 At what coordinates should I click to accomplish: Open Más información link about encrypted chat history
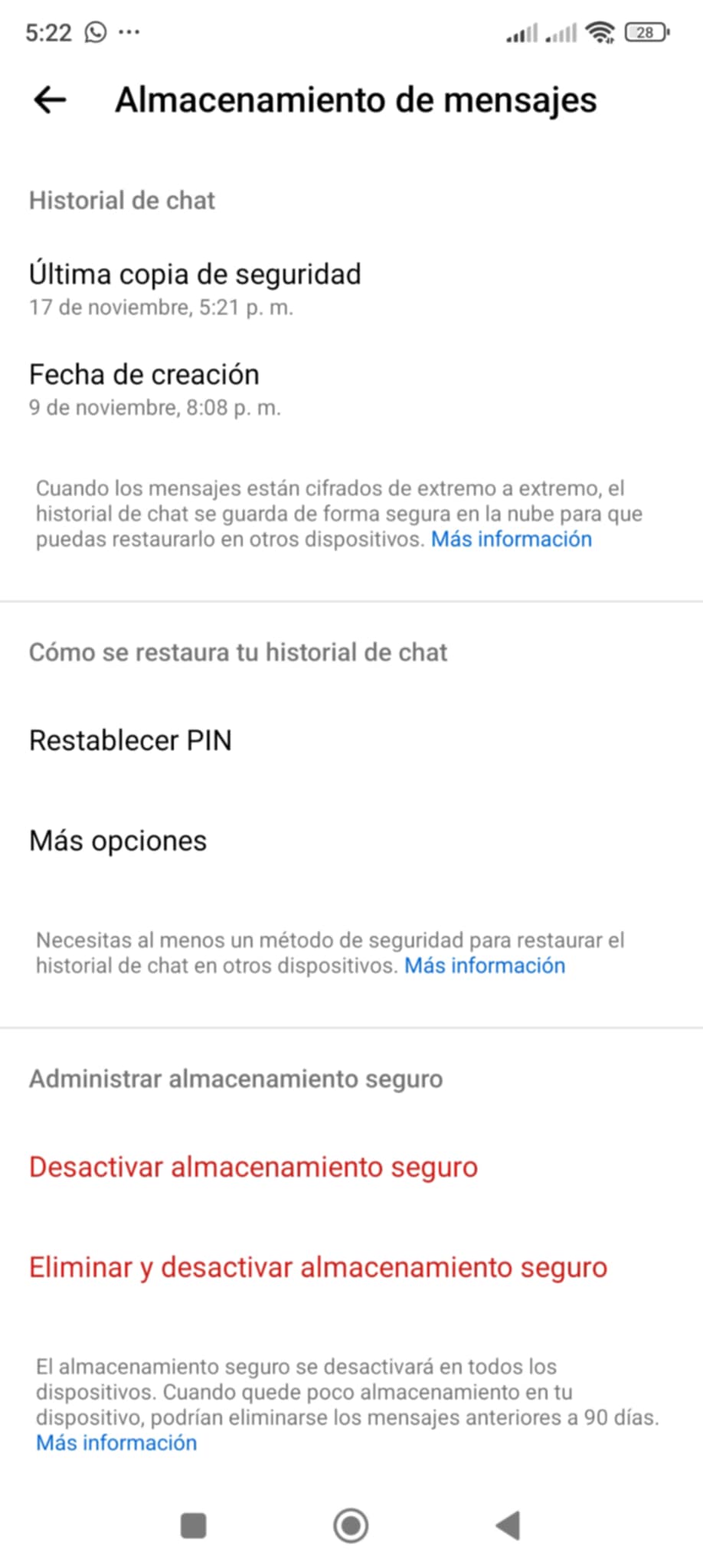(x=511, y=539)
